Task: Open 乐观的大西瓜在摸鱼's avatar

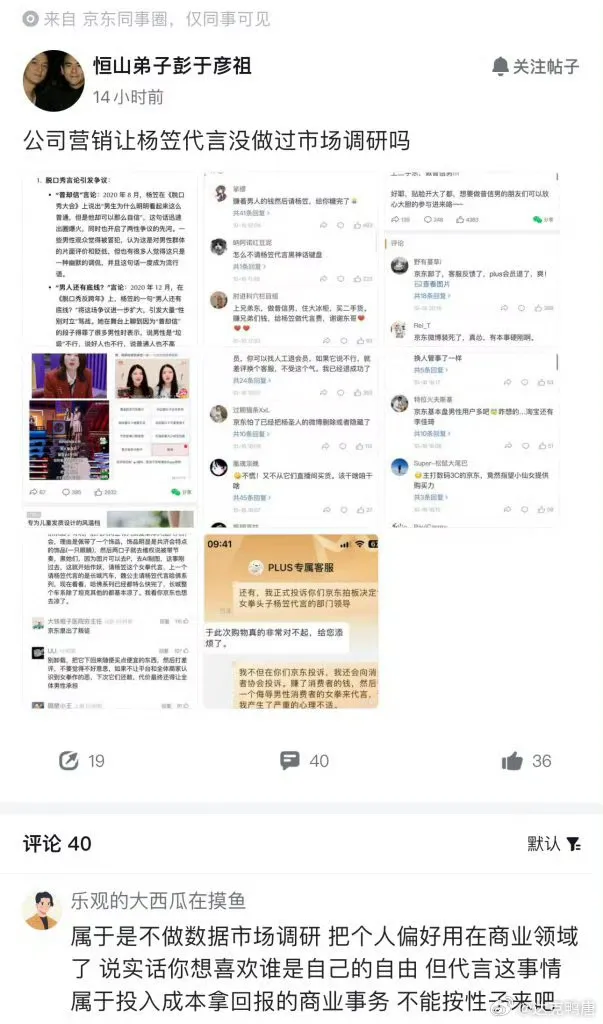Action: [42, 909]
